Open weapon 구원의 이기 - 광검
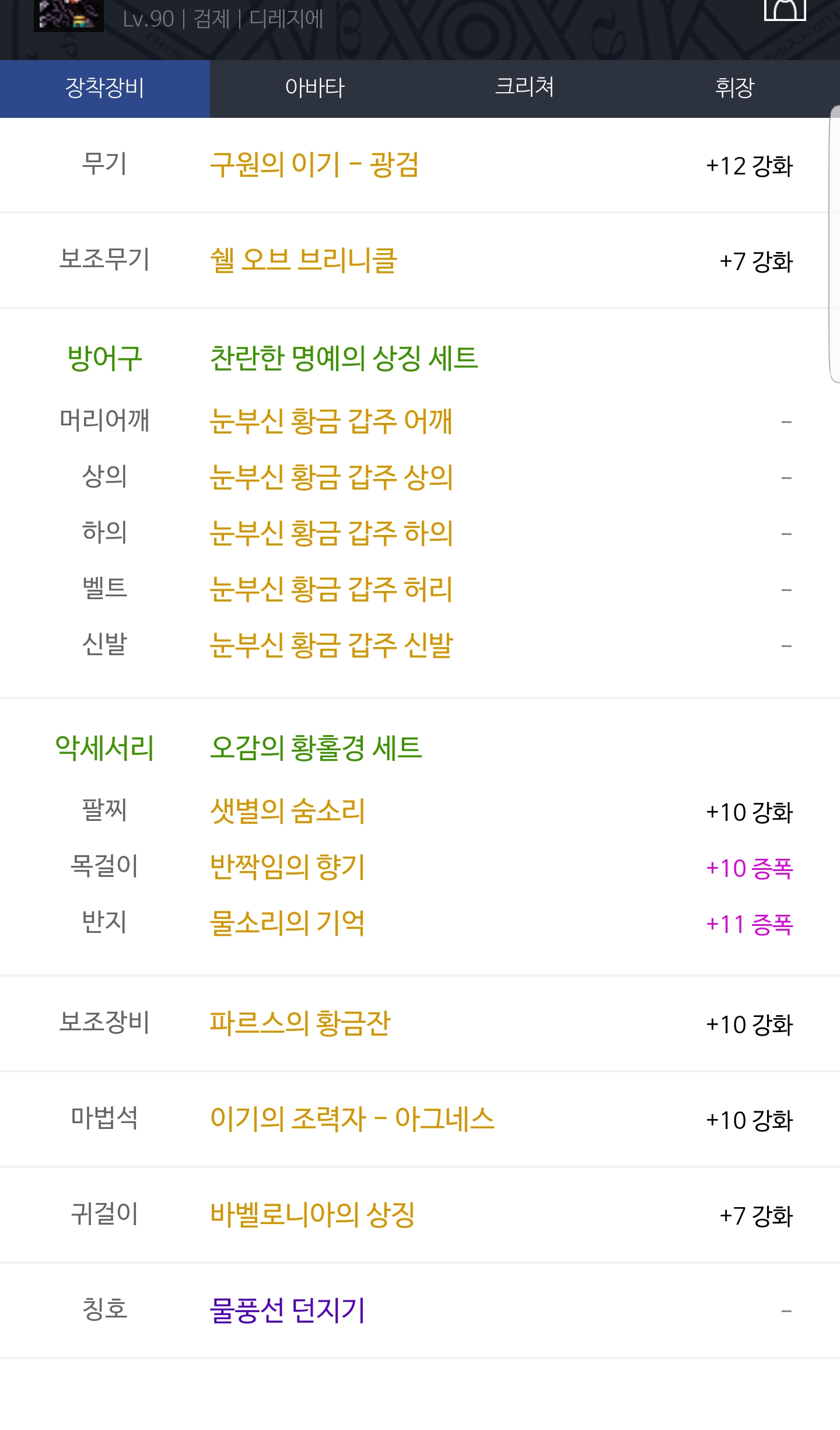 pos(314,165)
